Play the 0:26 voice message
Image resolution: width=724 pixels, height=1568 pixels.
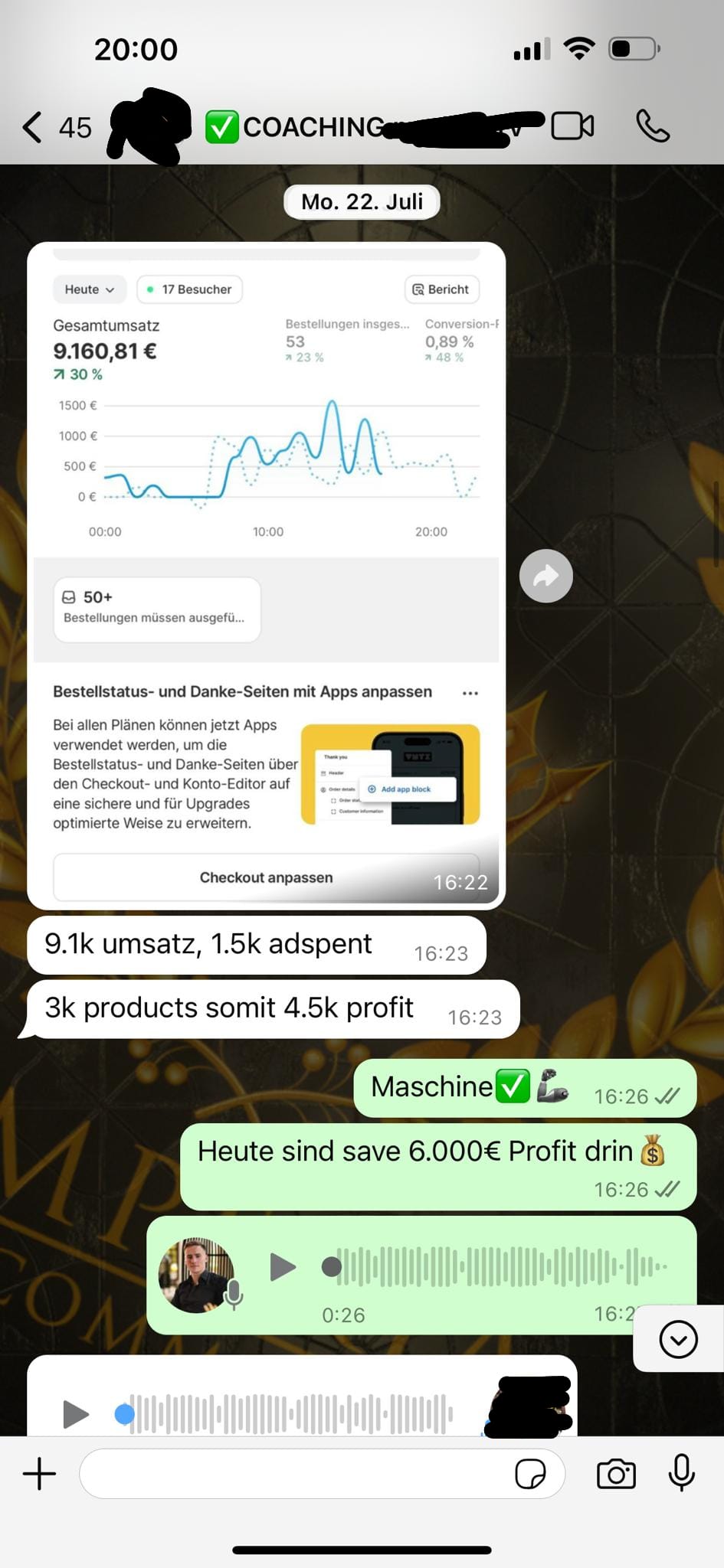283,1267
